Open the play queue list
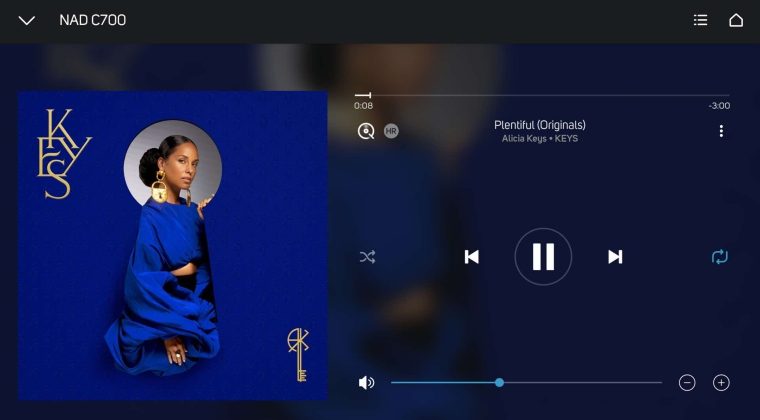760x420 pixels. click(x=701, y=20)
